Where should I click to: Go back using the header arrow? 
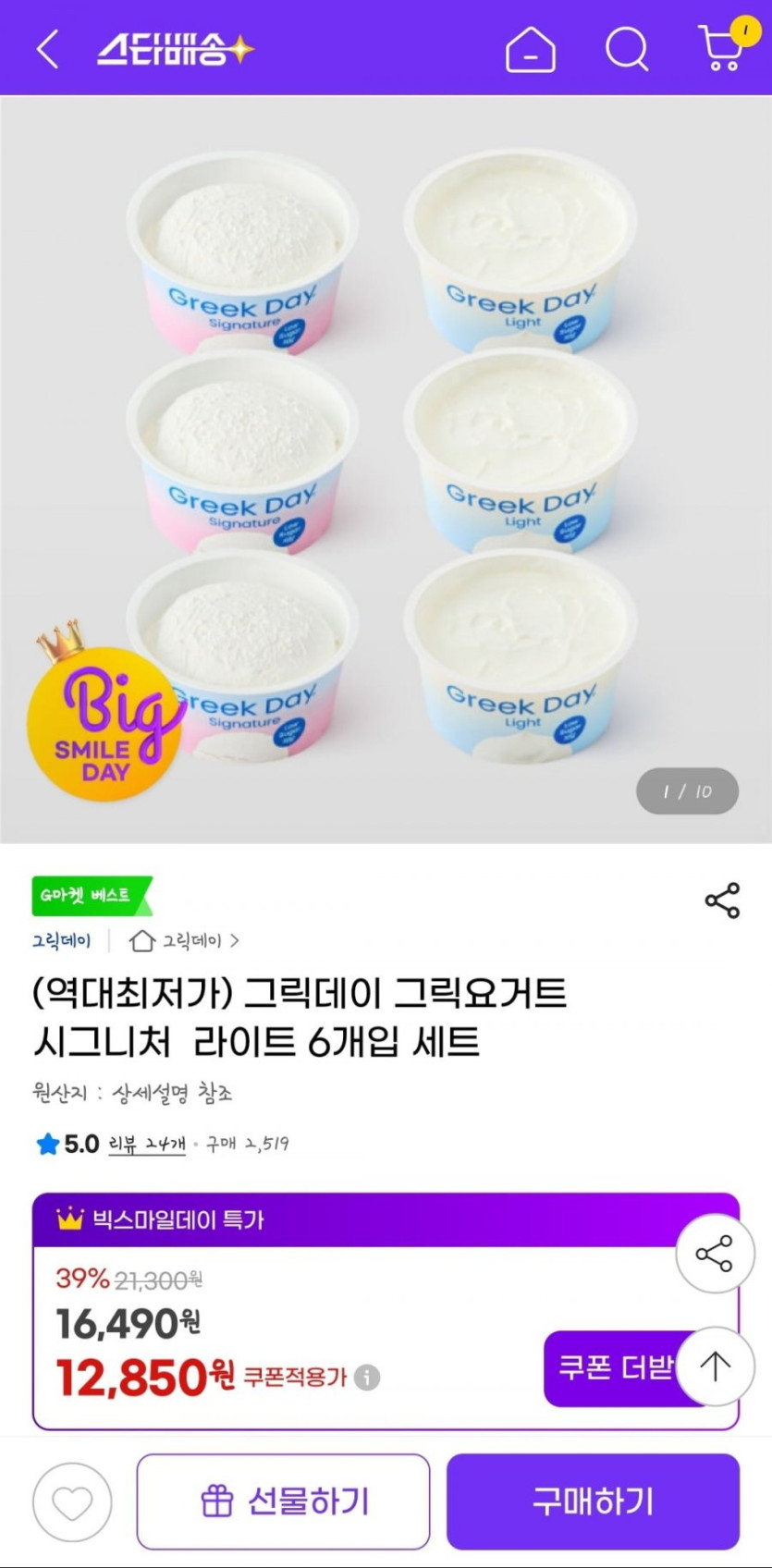[x=48, y=49]
